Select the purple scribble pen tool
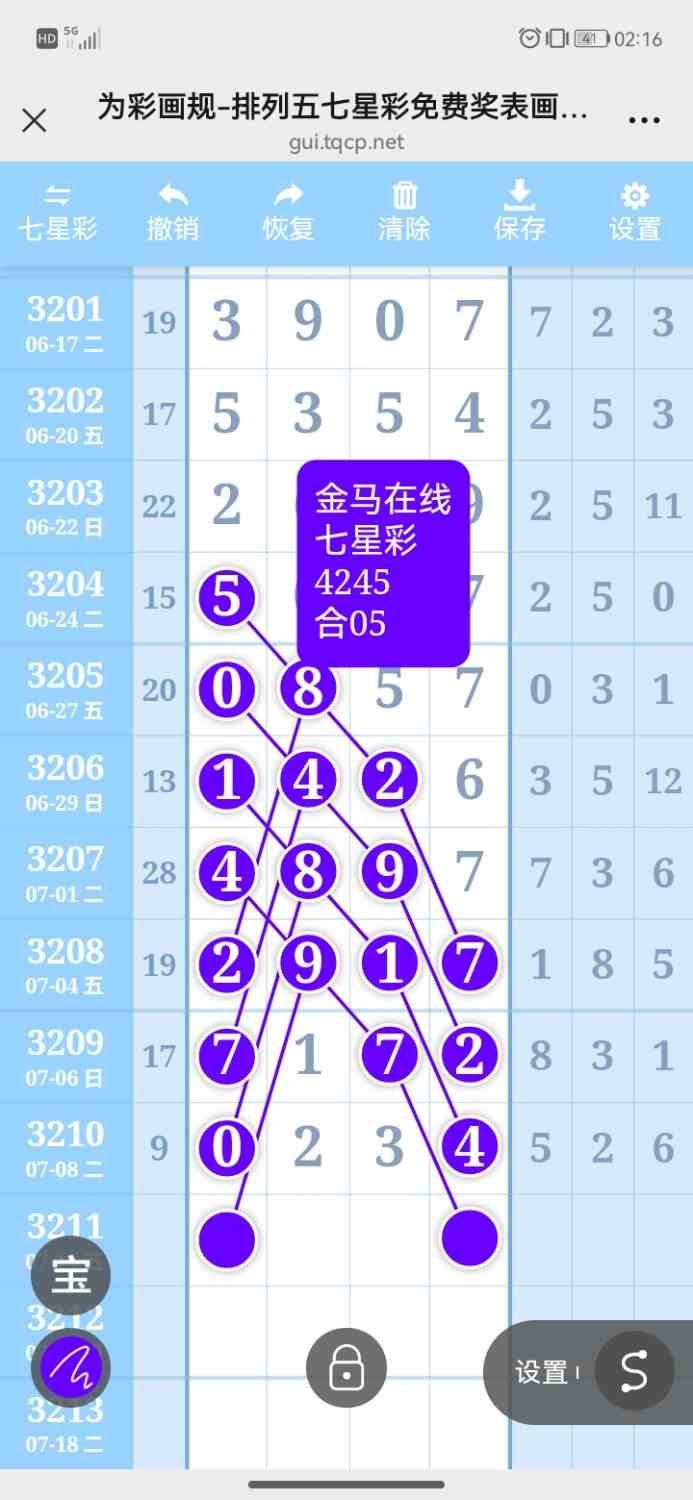693x1500 pixels. pos(71,1367)
